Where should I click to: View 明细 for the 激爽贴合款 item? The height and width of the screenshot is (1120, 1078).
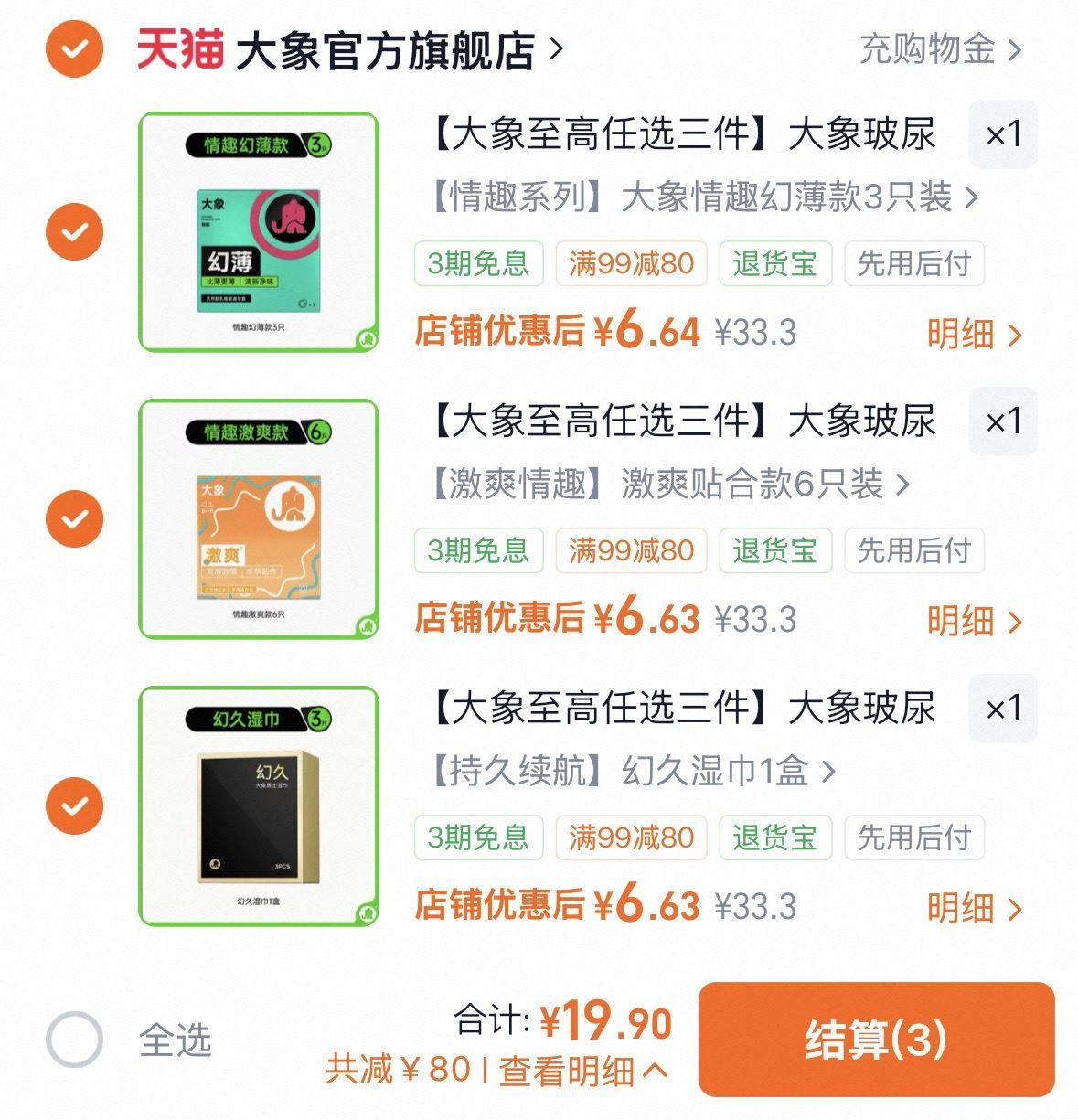[x=974, y=621]
